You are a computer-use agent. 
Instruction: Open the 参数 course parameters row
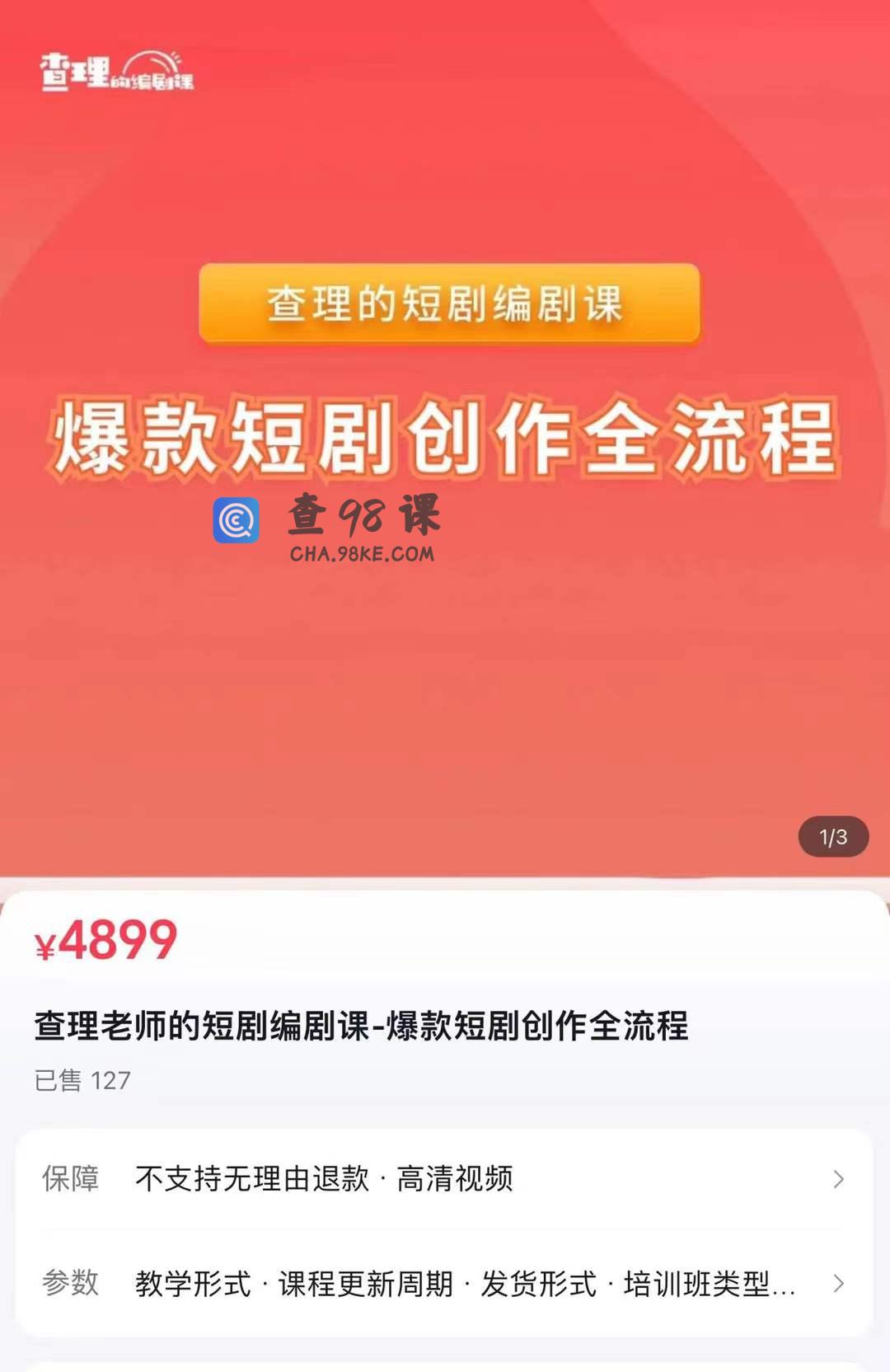coord(443,1283)
